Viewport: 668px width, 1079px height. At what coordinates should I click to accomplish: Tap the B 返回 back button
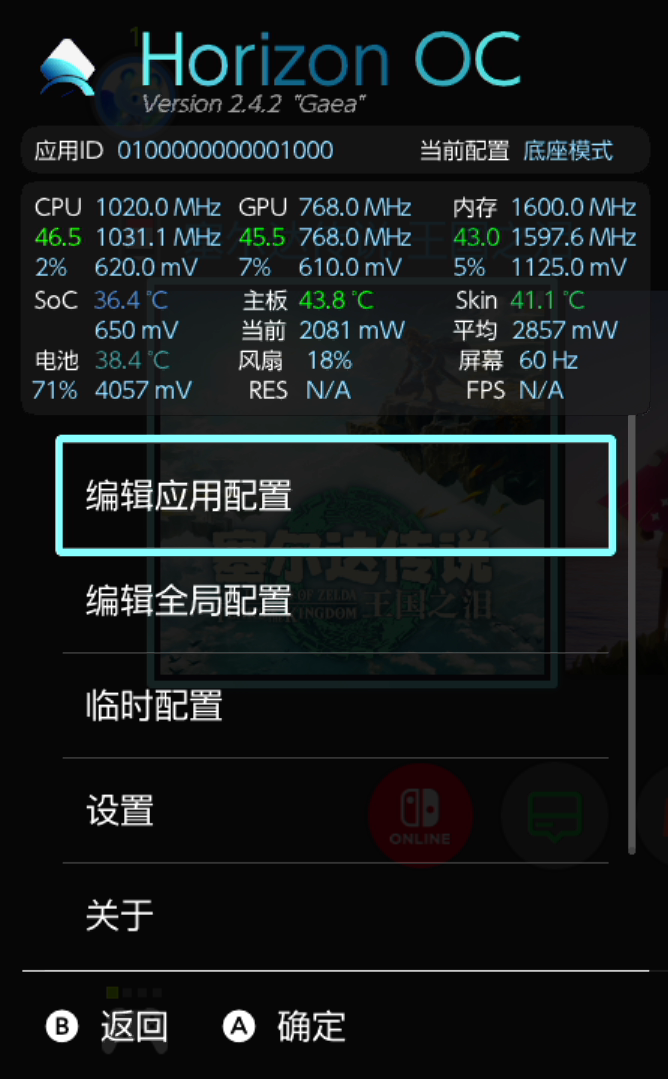107,1027
